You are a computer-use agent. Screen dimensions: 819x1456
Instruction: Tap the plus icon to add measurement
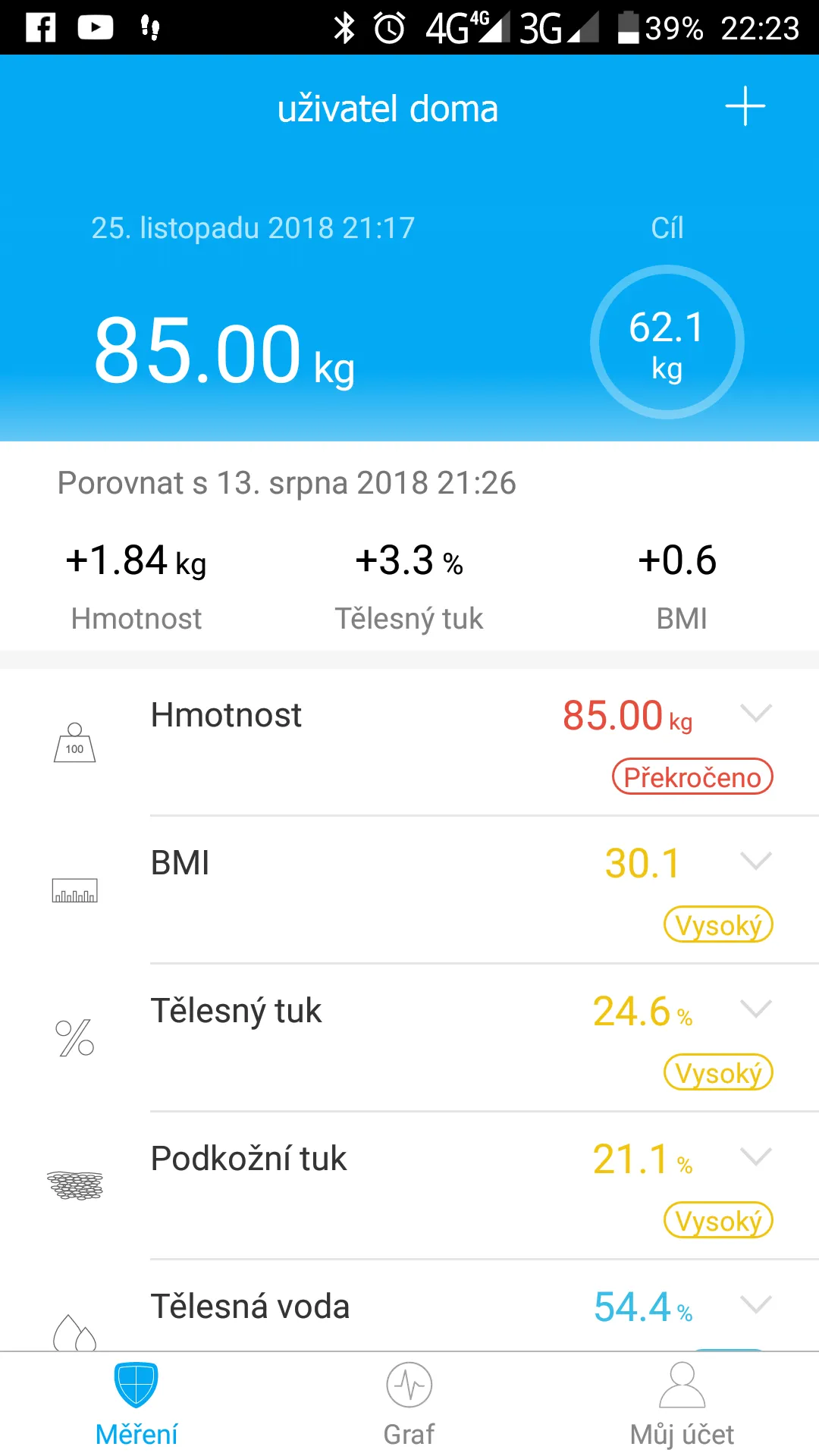(x=745, y=106)
